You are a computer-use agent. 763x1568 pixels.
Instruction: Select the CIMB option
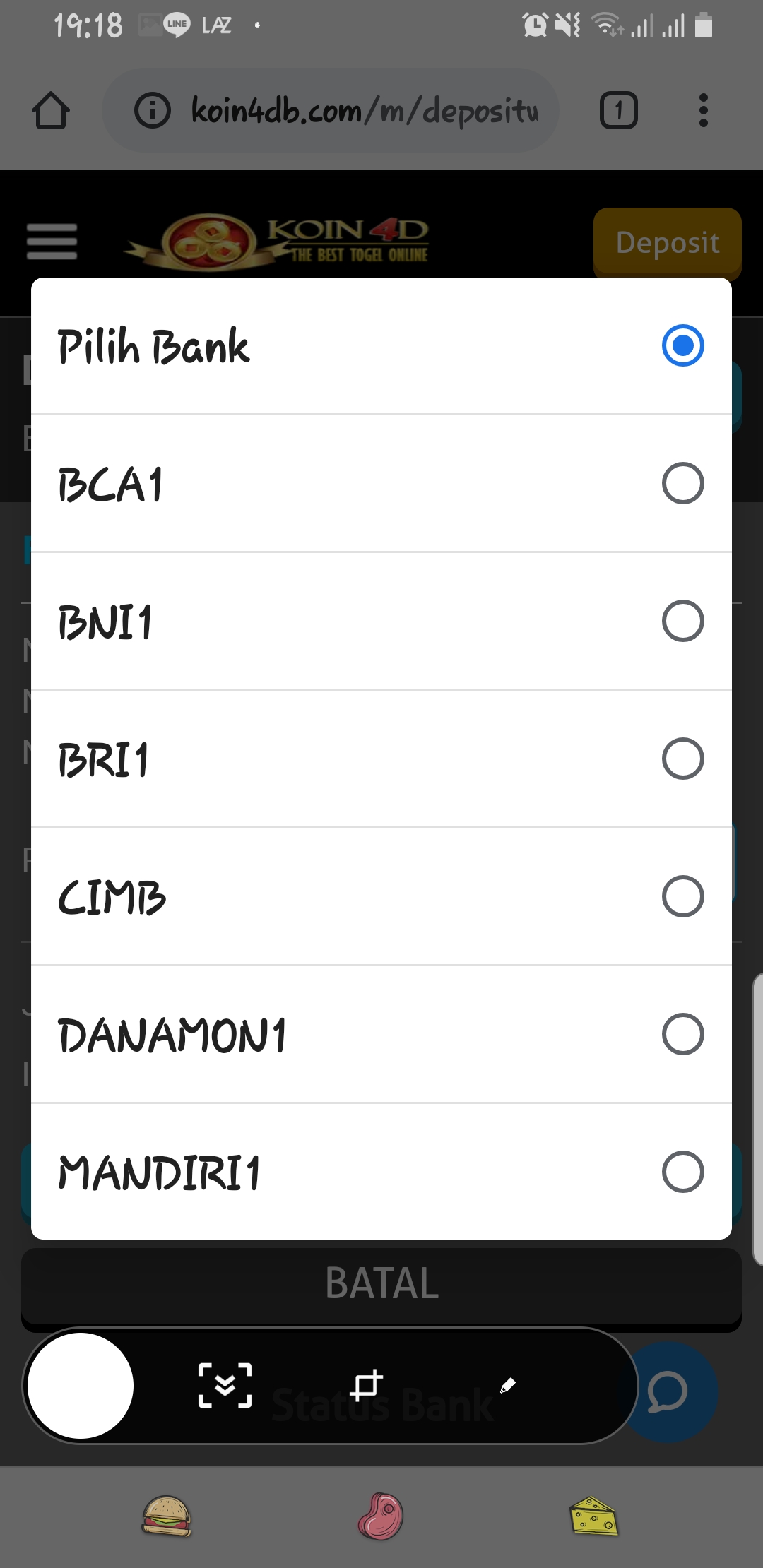click(x=381, y=897)
